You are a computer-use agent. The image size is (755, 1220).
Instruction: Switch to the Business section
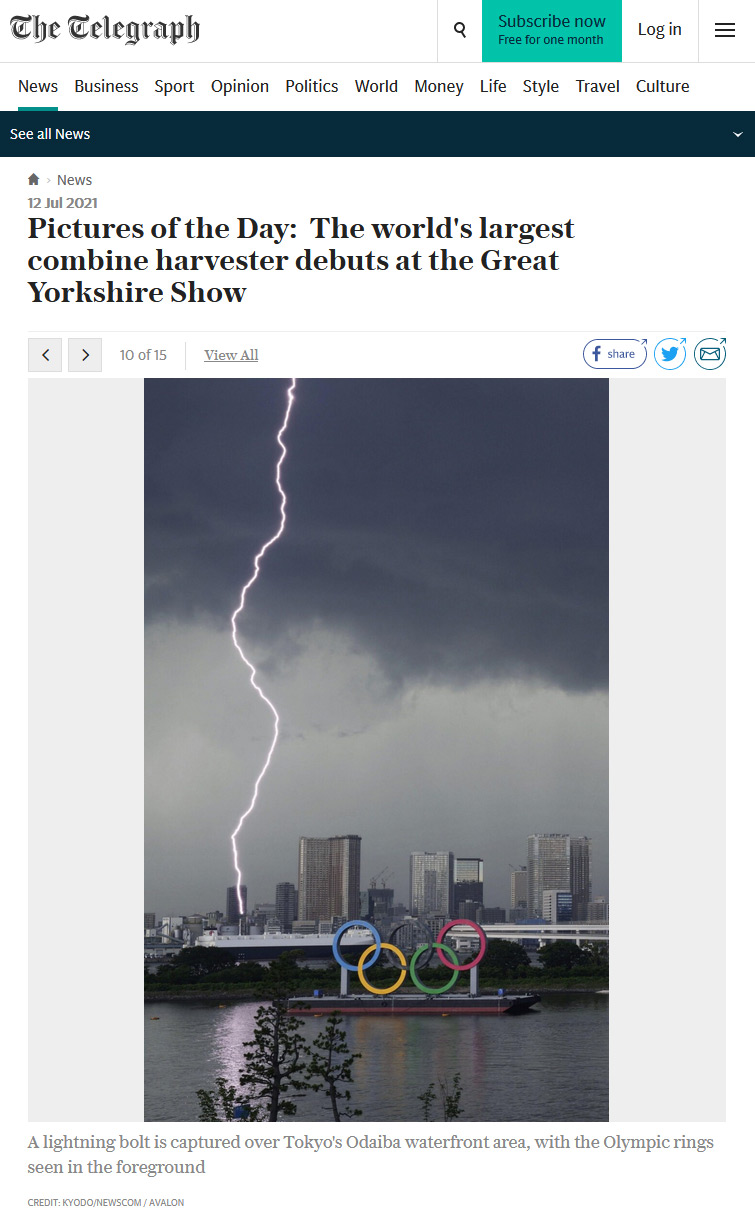(106, 86)
